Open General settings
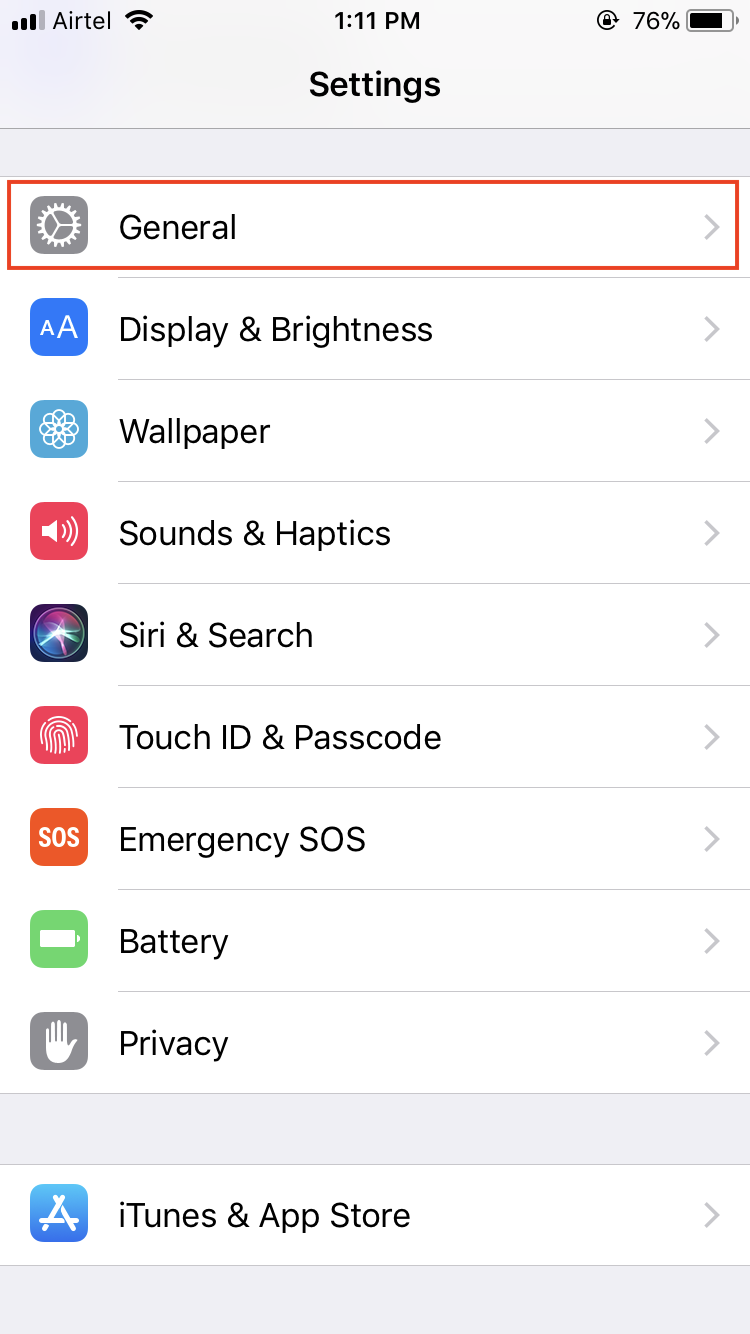 (374, 227)
